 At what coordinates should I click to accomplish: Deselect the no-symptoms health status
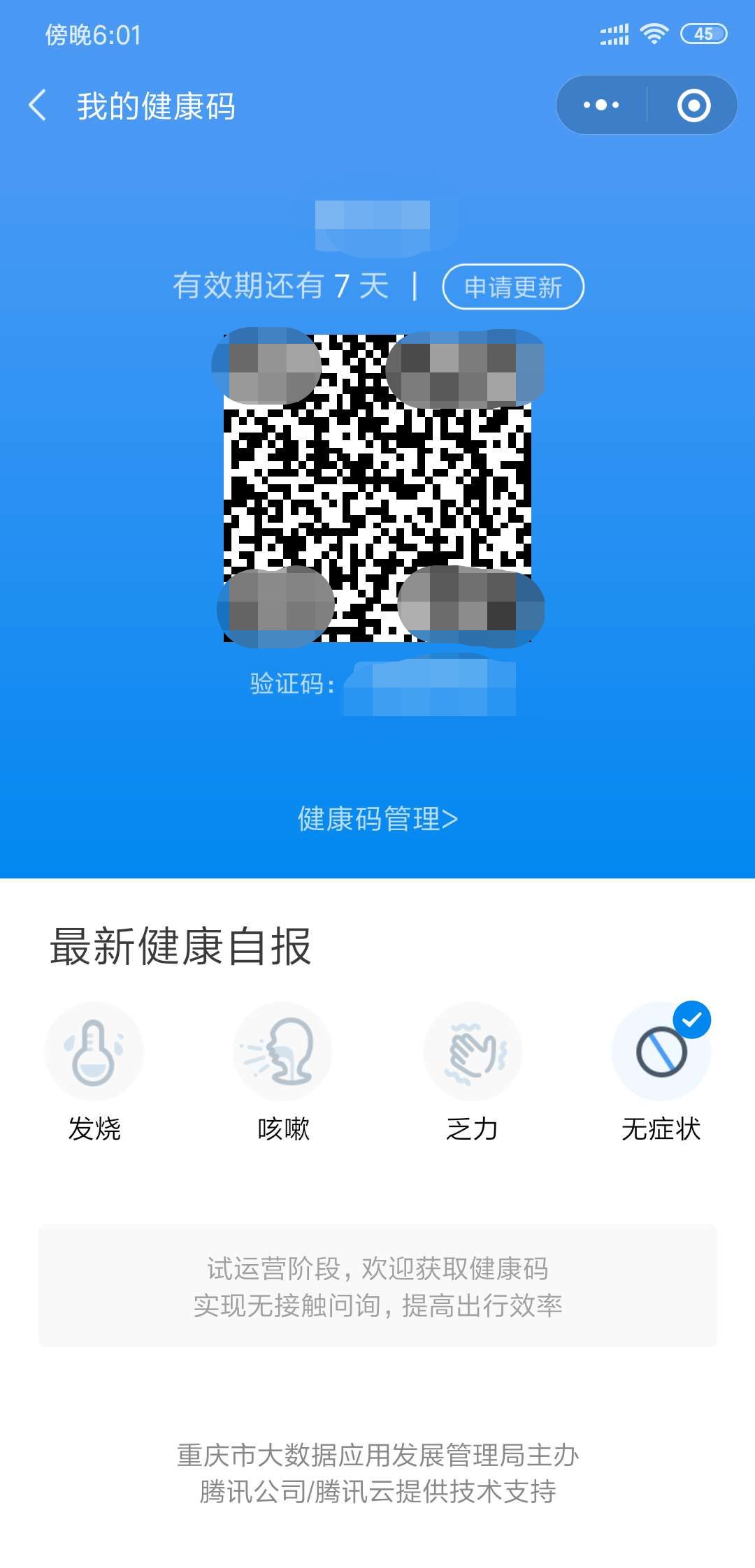coord(661,1051)
